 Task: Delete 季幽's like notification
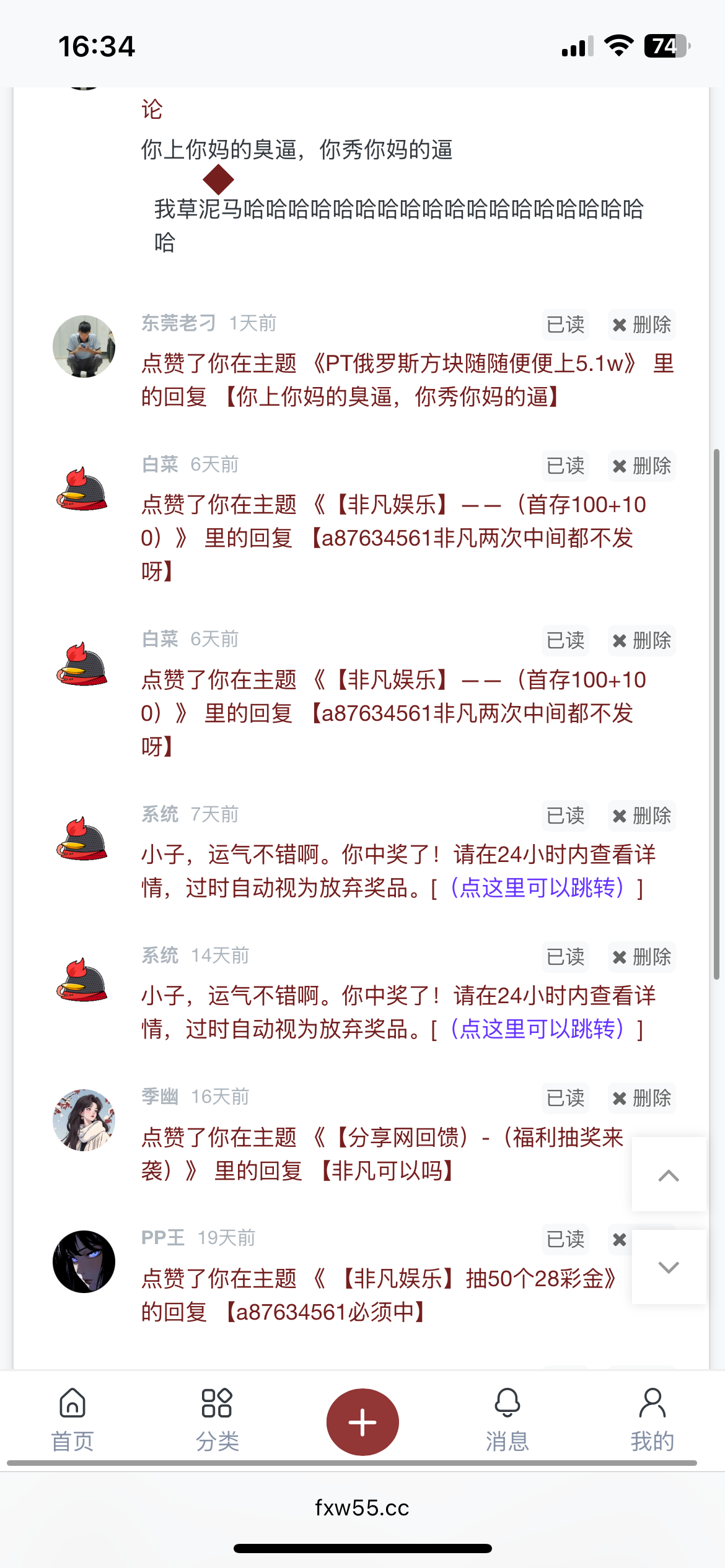(x=641, y=1098)
